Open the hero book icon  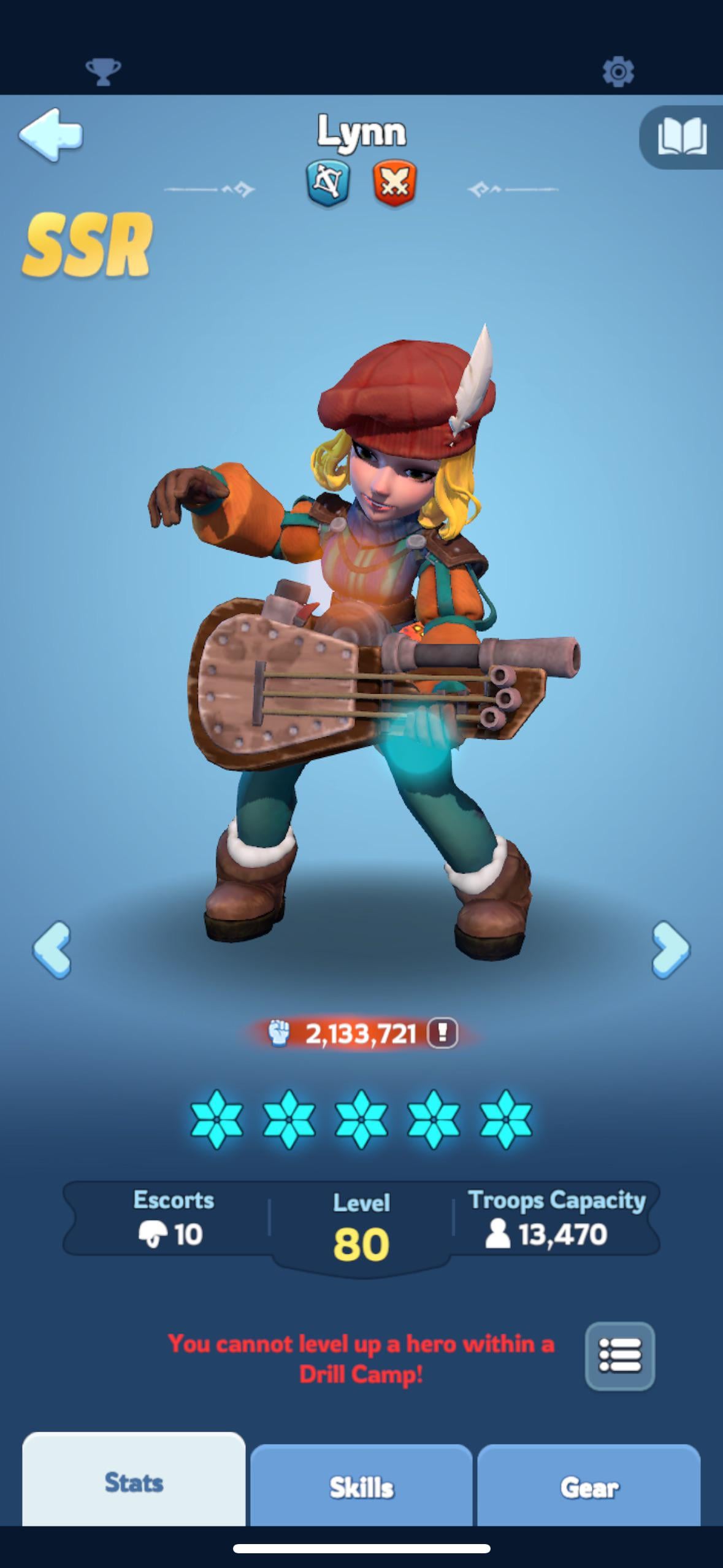pyautogui.click(x=681, y=136)
